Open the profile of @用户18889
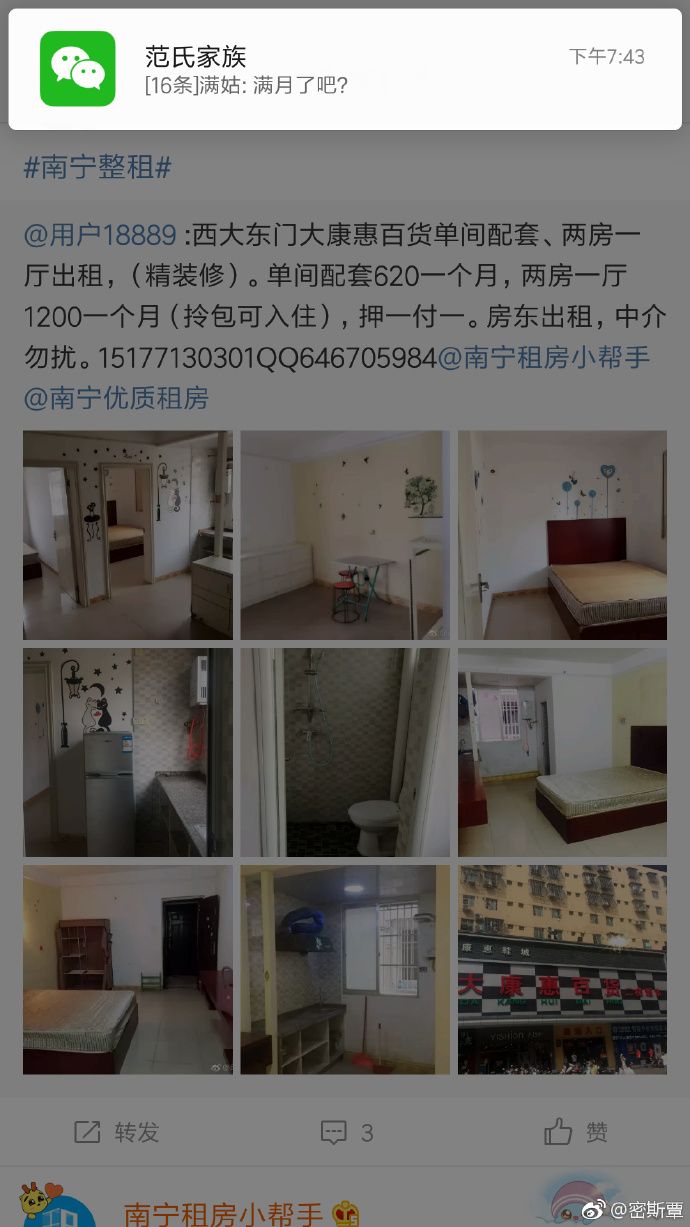Screen dimensions: 690x1227 (100, 236)
